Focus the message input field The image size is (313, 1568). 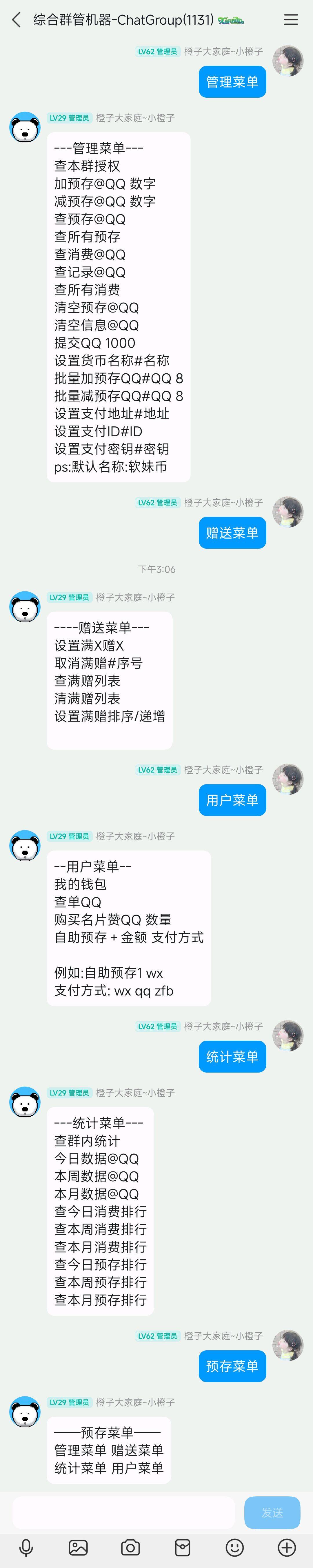[124, 1513]
